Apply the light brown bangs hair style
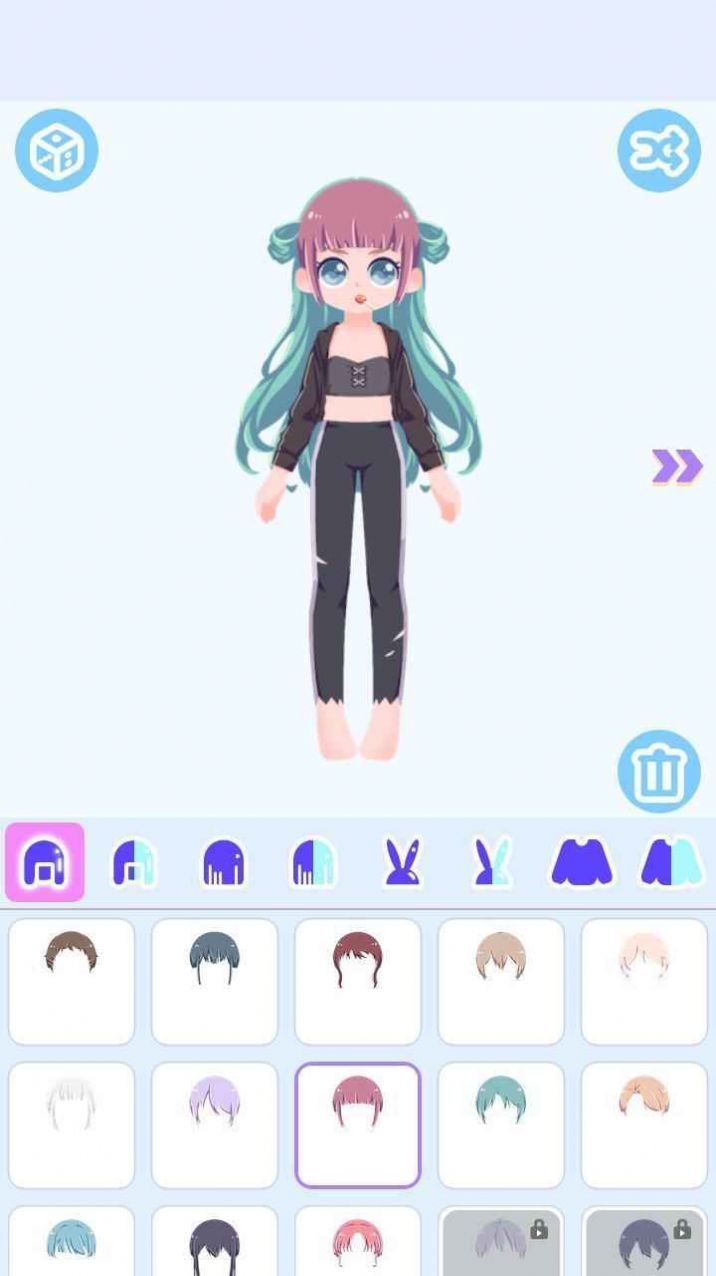Image resolution: width=716 pixels, height=1276 pixels. [x=500, y=981]
